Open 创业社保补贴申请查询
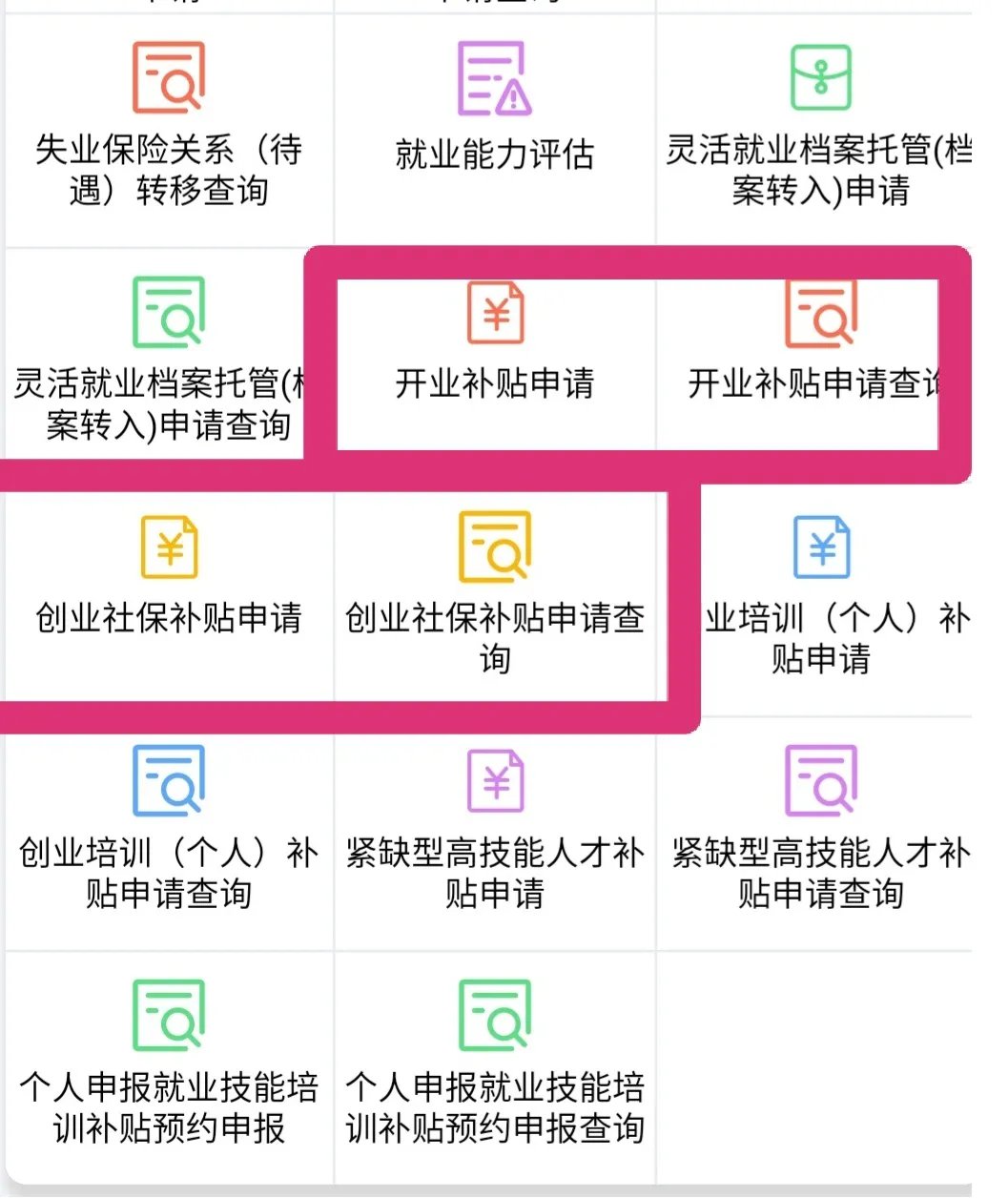 point(494,591)
